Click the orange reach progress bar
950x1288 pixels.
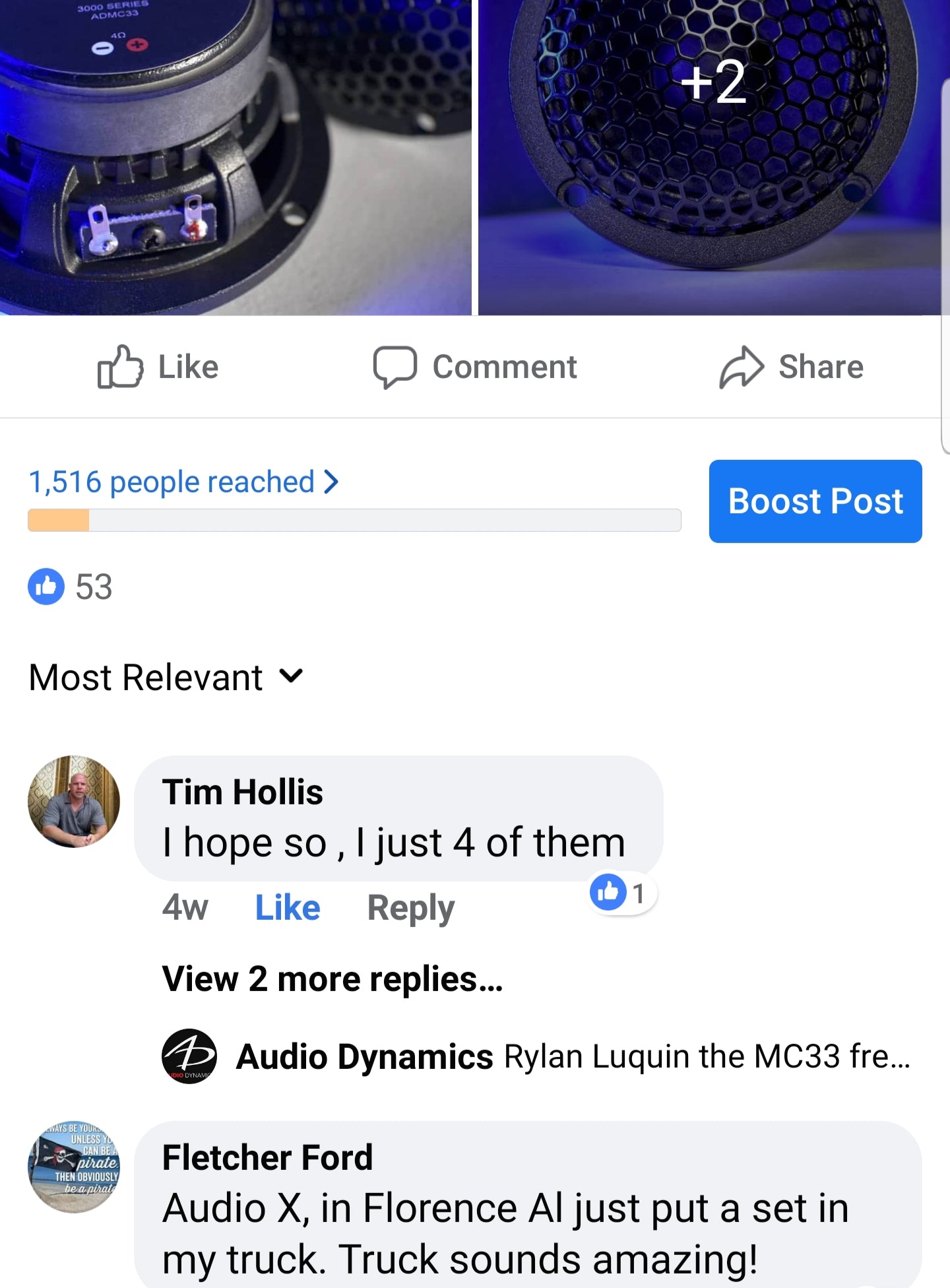click(x=59, y=520)
